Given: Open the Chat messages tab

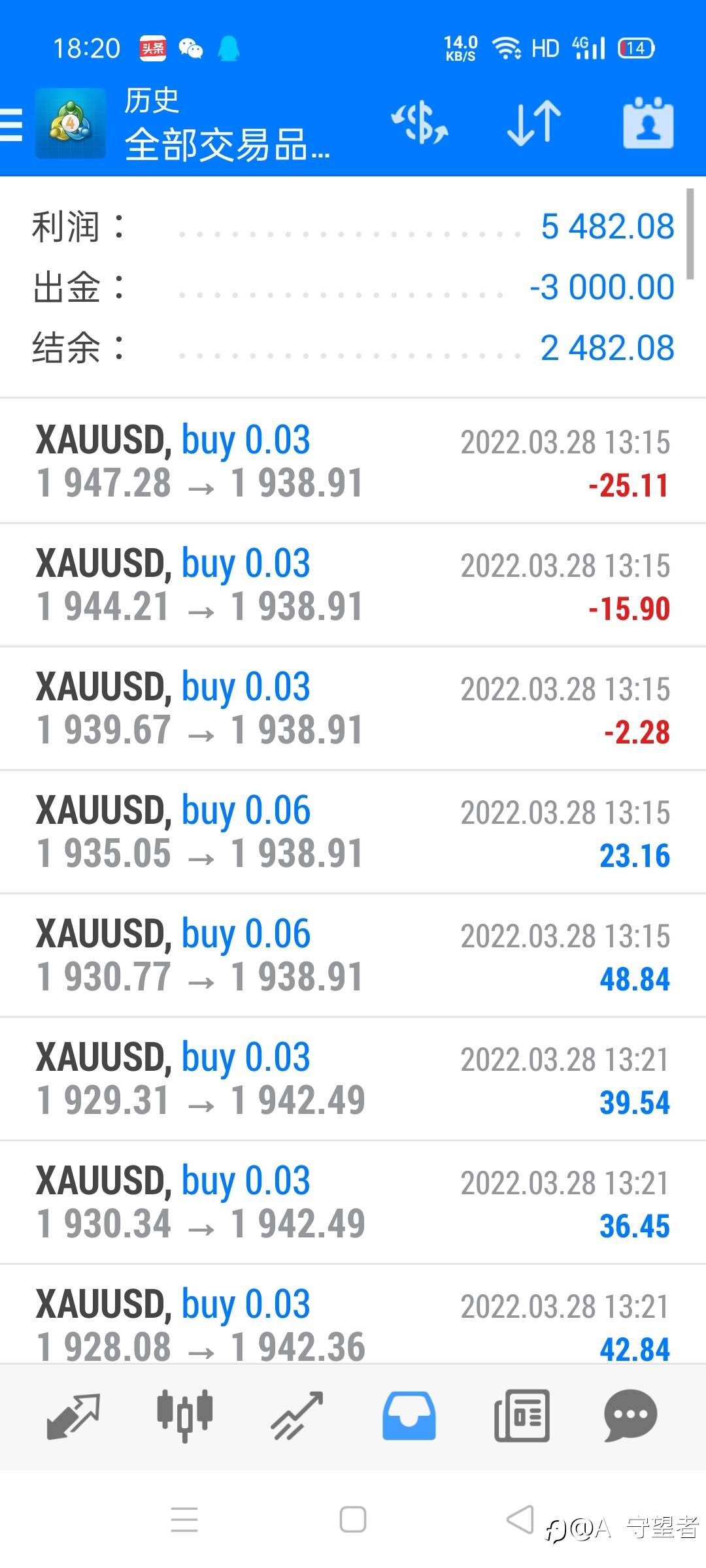Looking at the screenshot, I should (x=631, y=1416).
